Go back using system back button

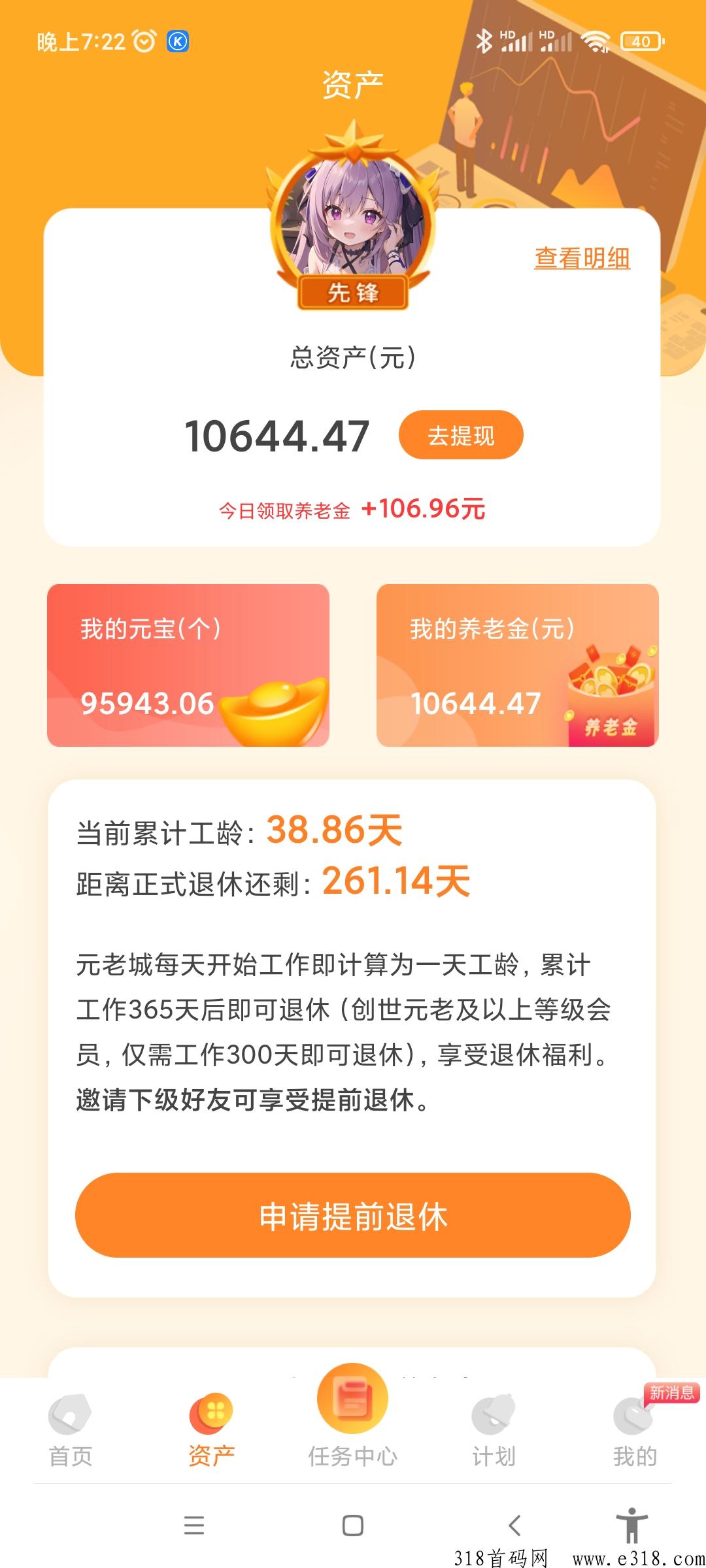pyautogui.click(x=514, y=1526)
